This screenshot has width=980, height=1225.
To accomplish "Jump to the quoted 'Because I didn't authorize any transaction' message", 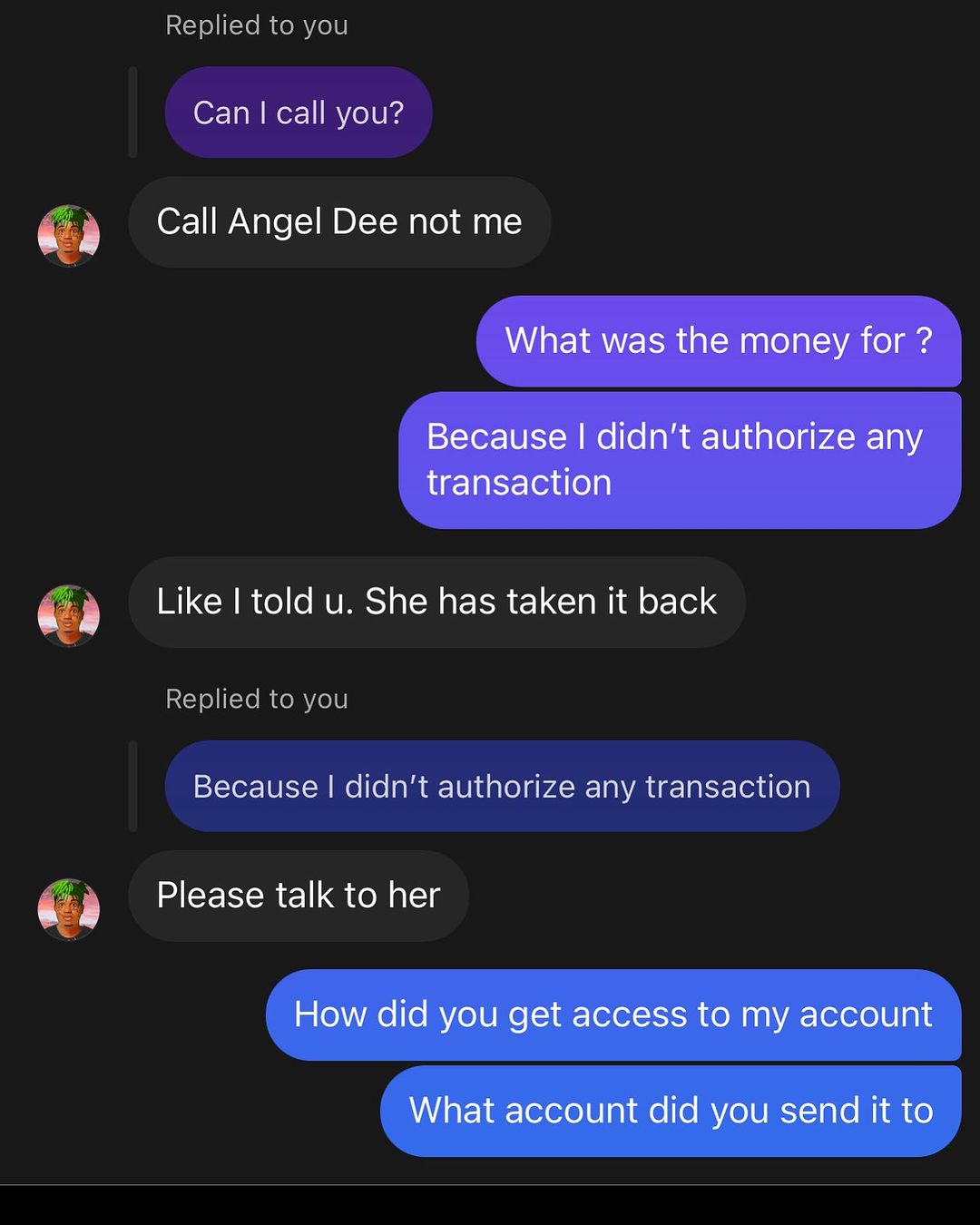I will 501,786.
